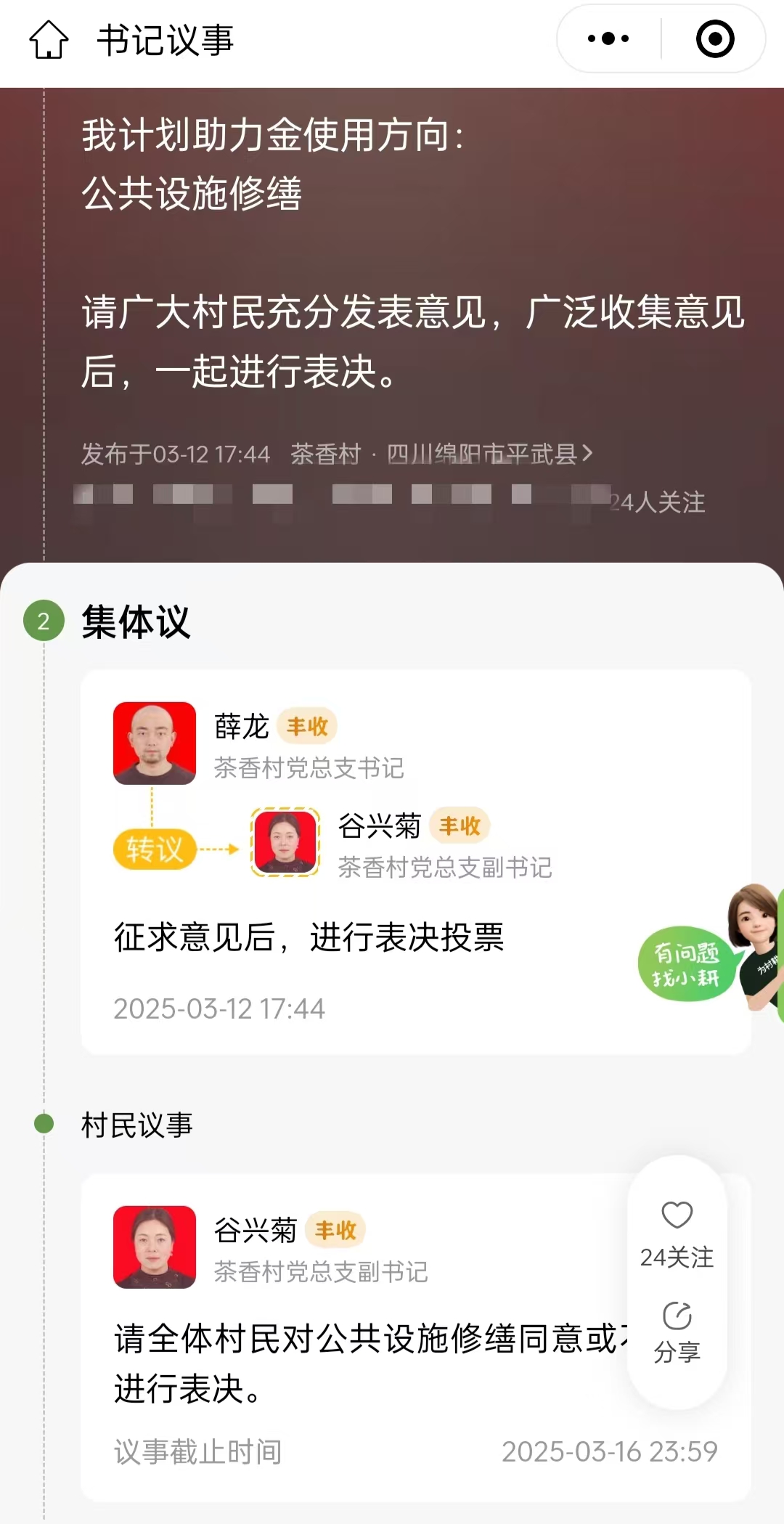Share this discussion via 分享
784x1524 pixels.
[x=677, y=1332]
